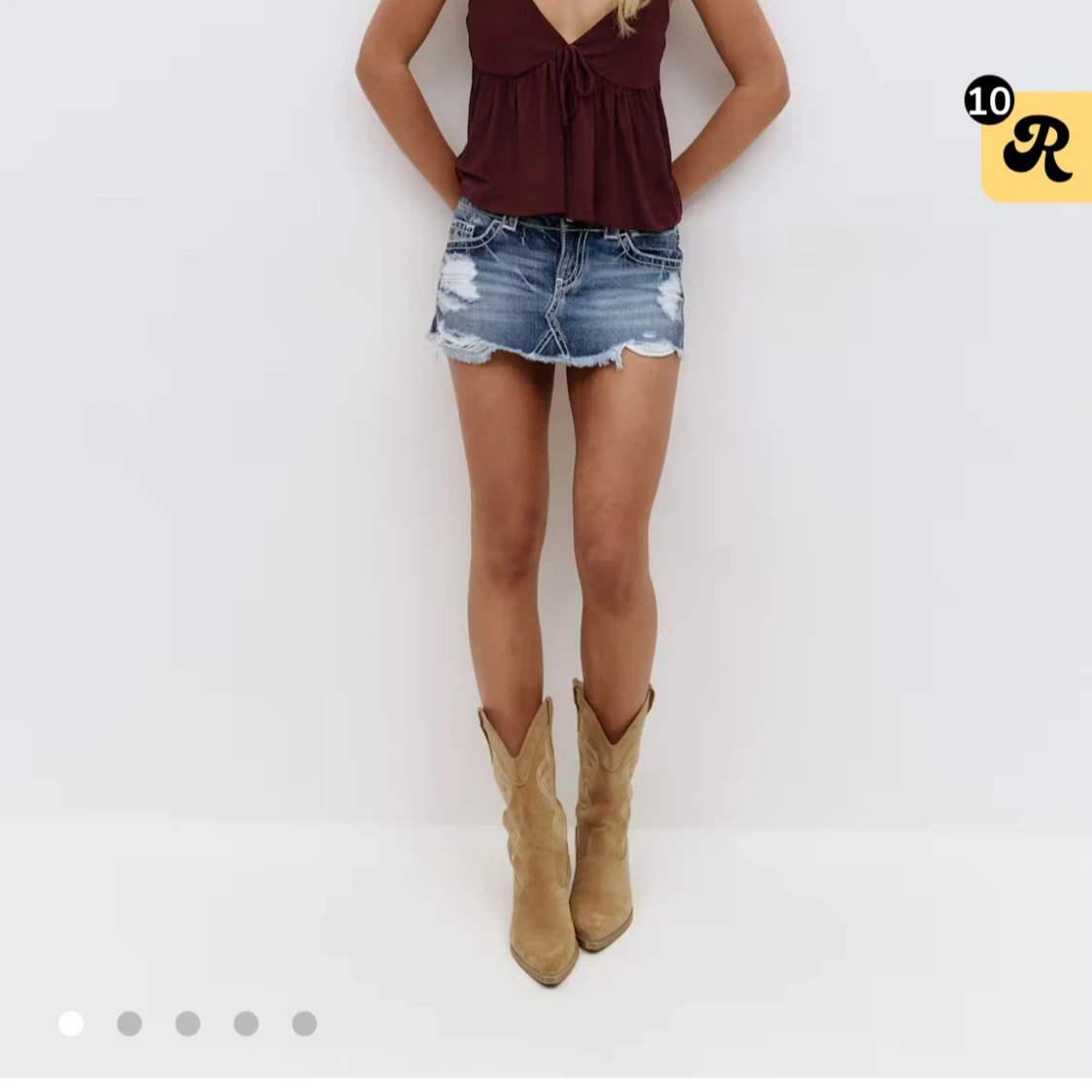Screen dimensions: 1092x1092
Task: Go to the fourth gallery image dot
Action: tap(246, 1023)
